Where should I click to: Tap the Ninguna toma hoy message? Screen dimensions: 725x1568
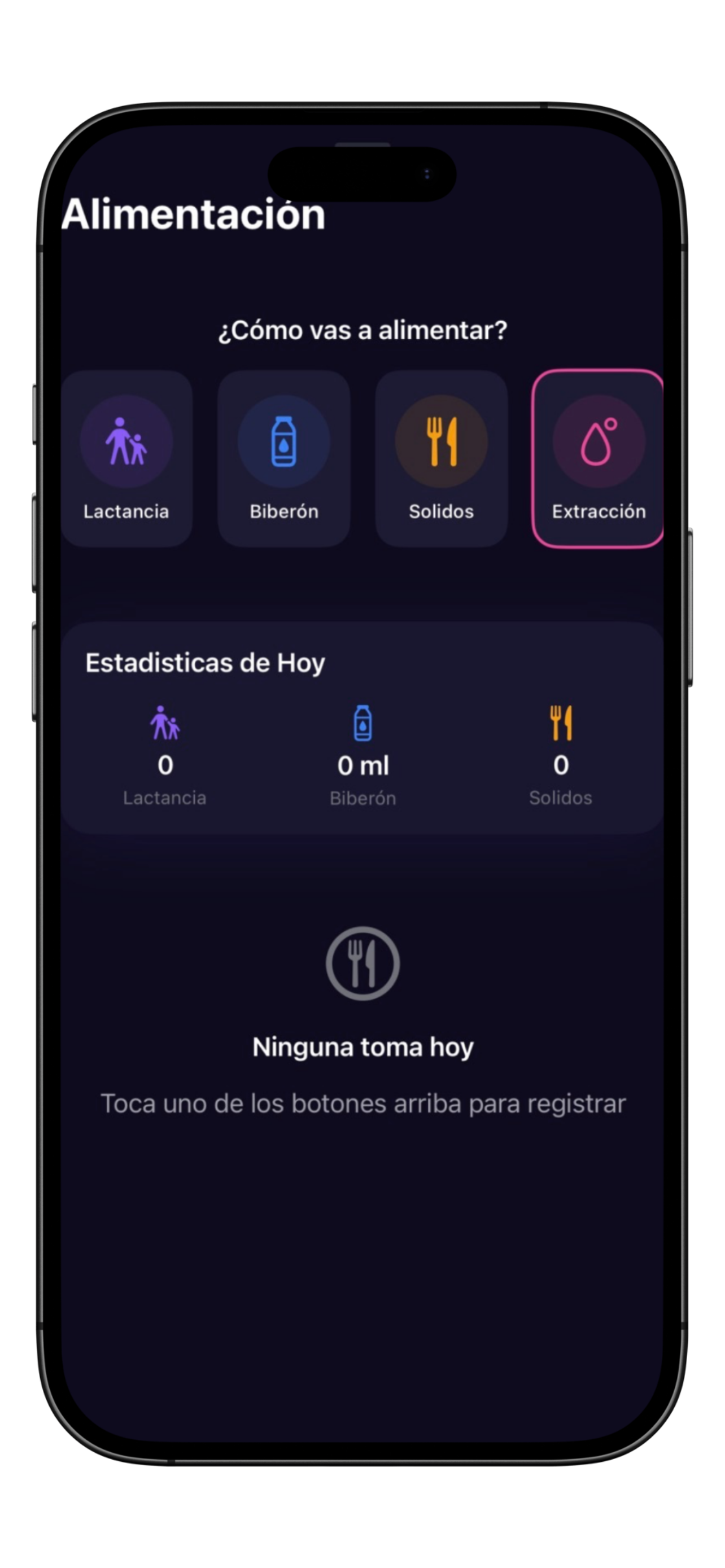[363, 1046]
